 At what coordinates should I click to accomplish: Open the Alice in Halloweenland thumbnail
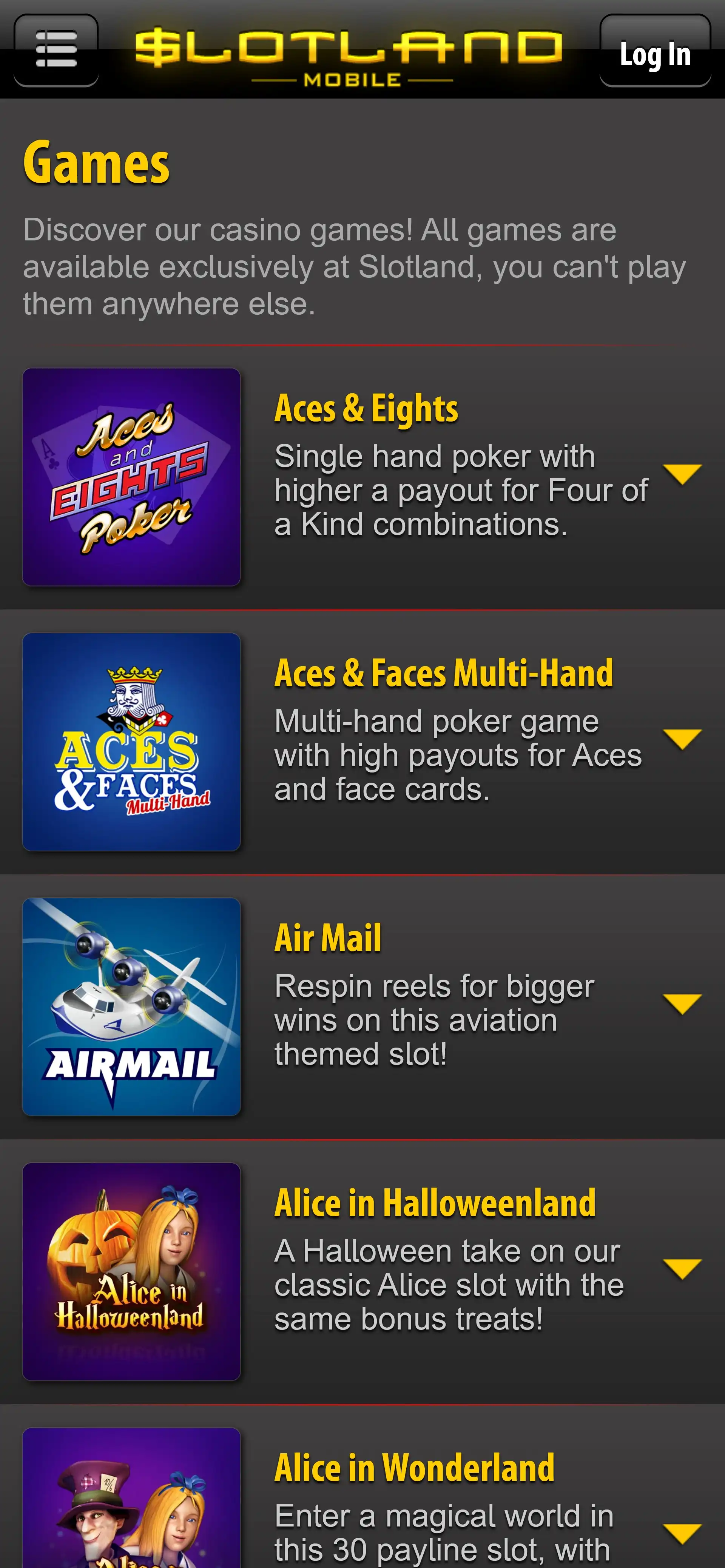tap(132, 1271)
